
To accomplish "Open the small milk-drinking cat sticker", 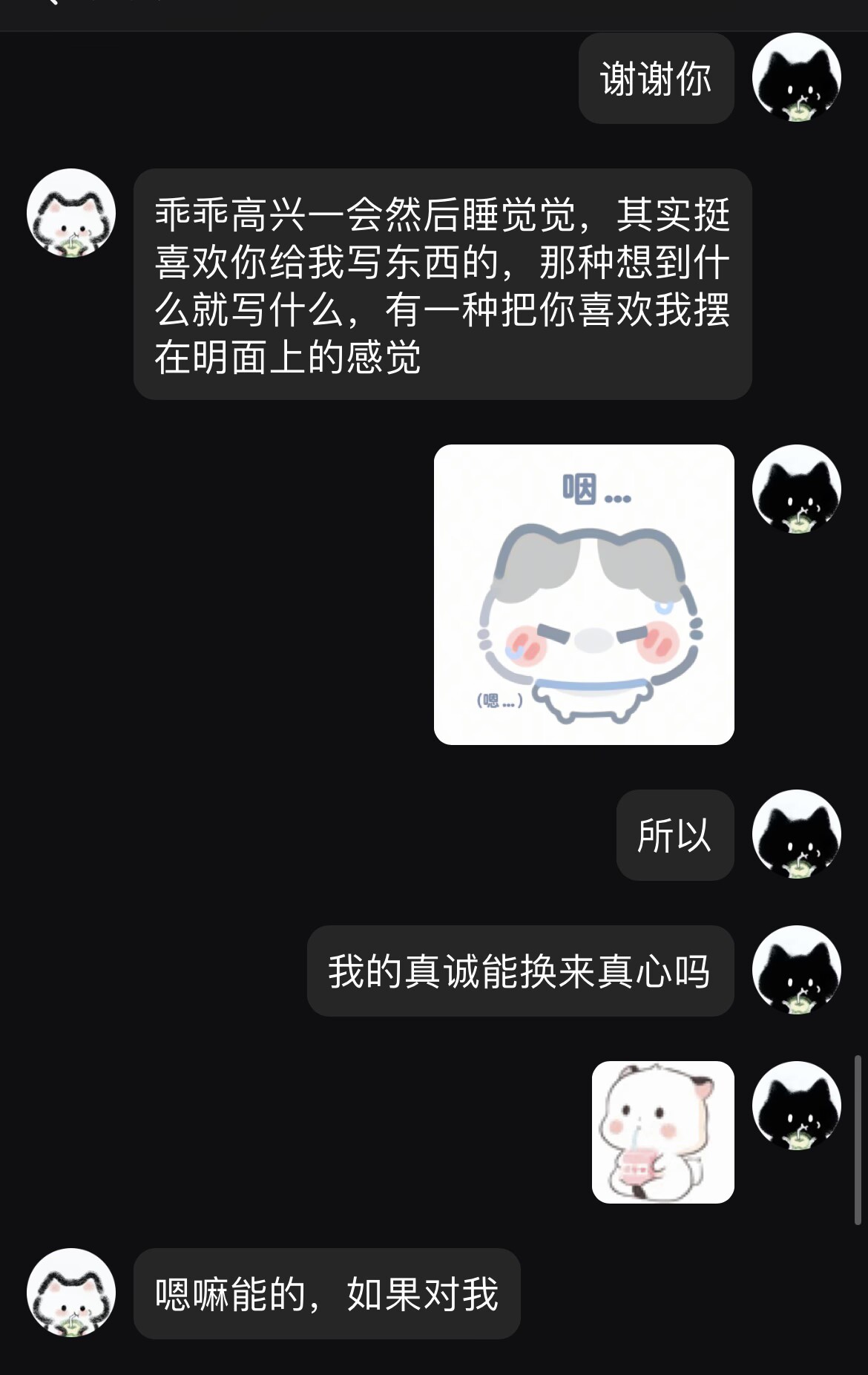I will 662,1132.
